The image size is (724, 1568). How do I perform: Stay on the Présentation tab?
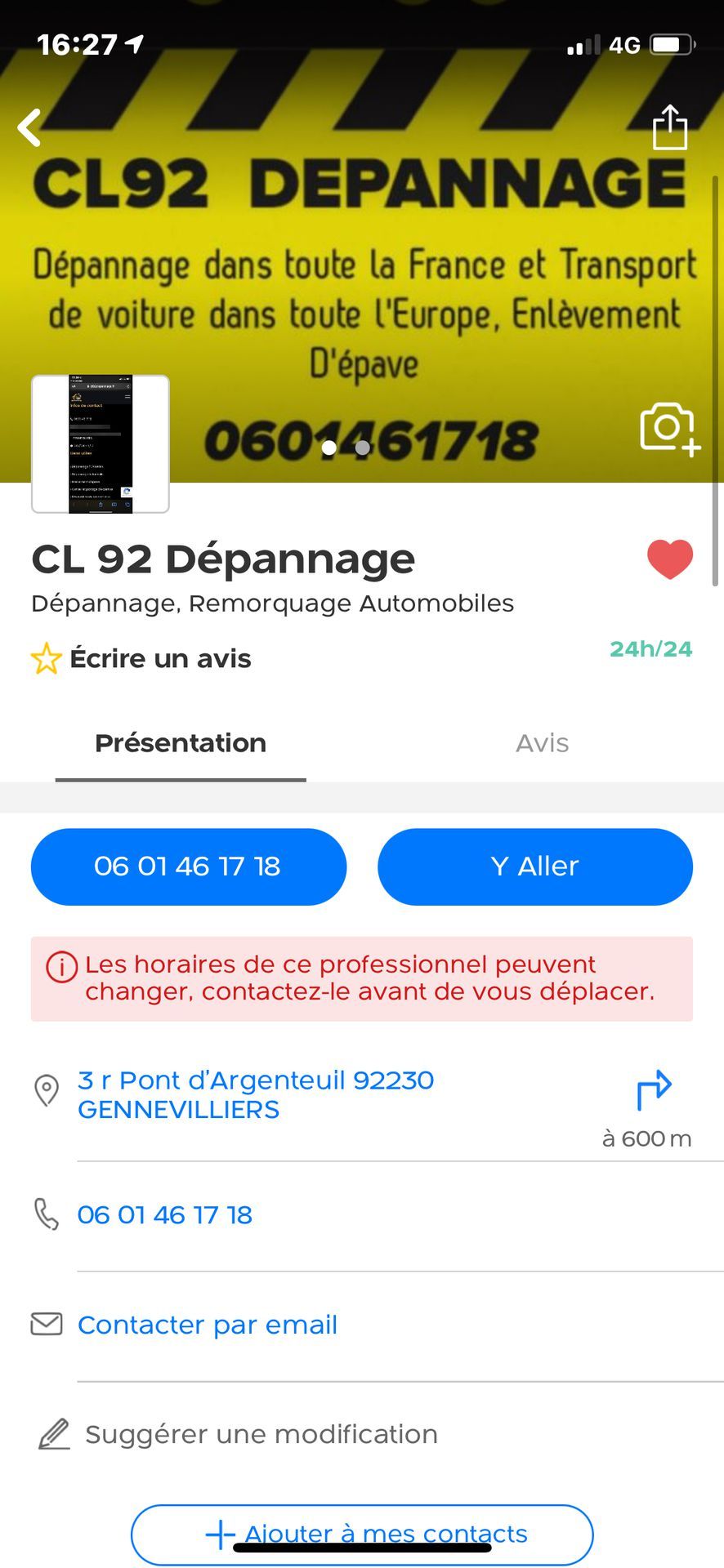point(180,743)
